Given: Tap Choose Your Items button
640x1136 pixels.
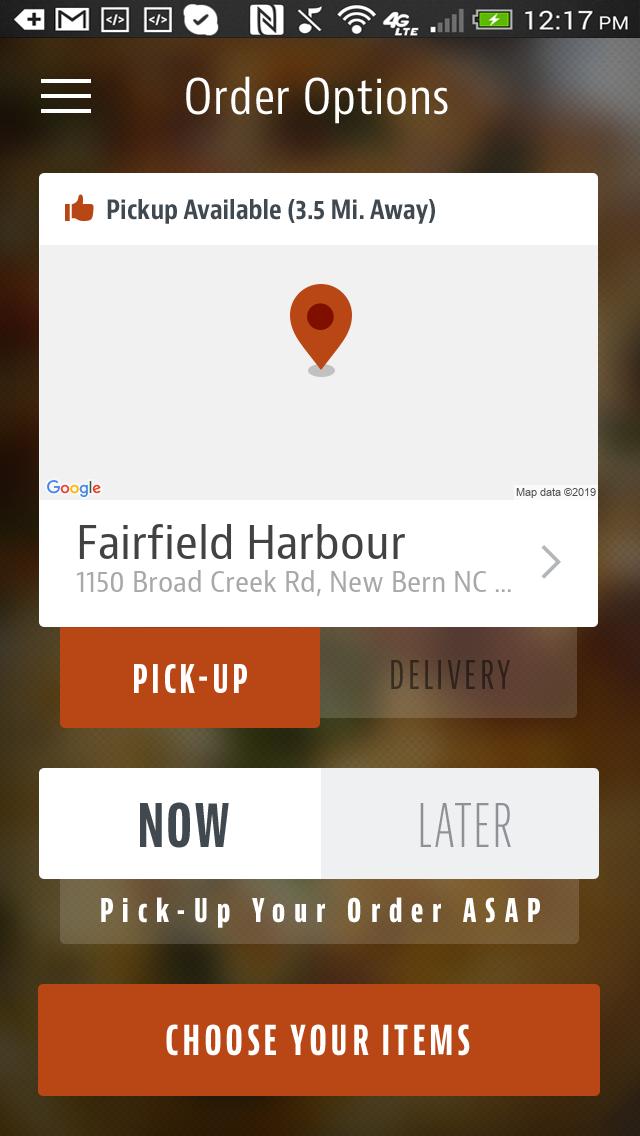Looking at the screenshot, I should point(319,1040).
